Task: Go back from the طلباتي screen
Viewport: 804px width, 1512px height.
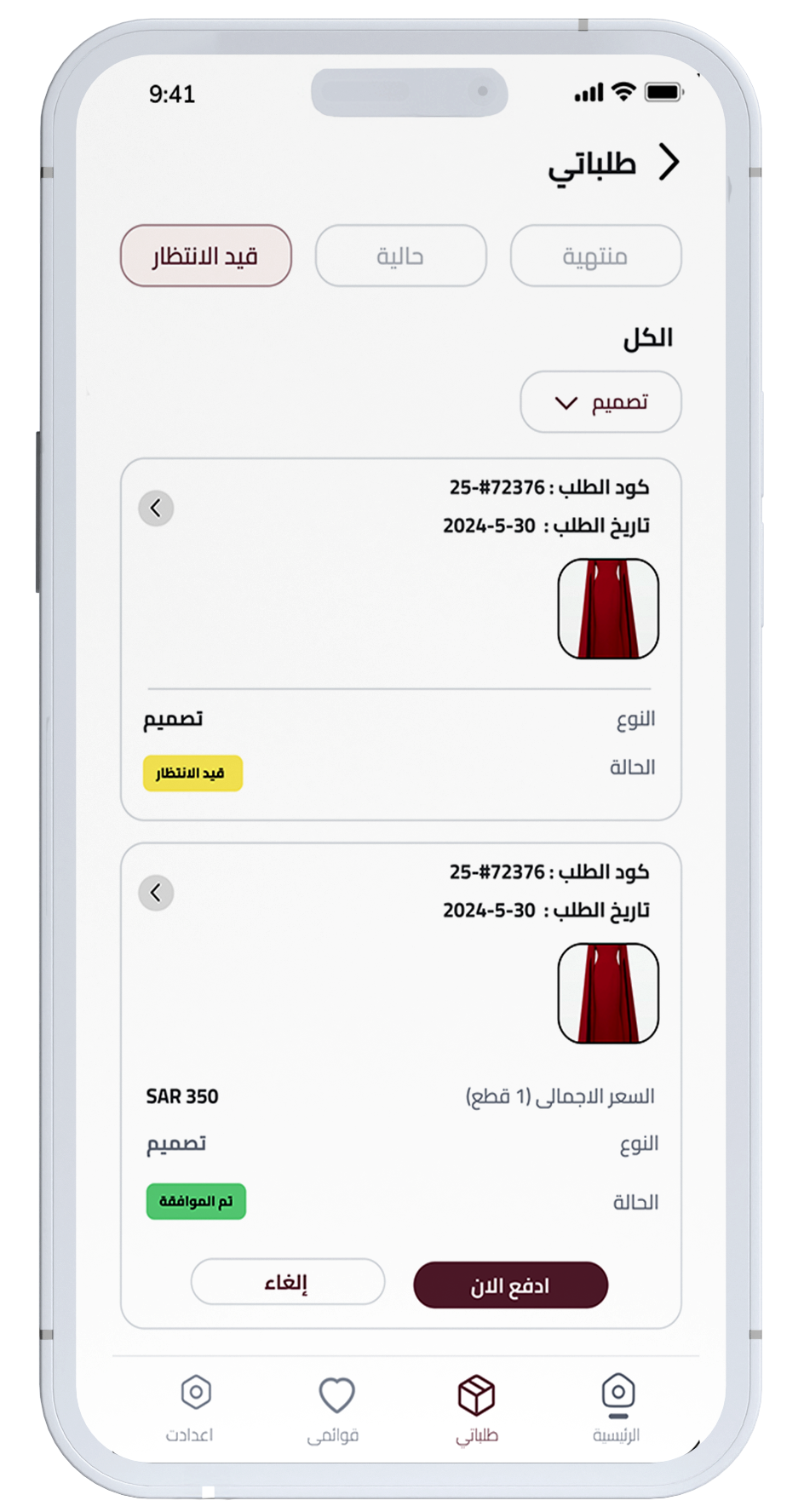Action: point(669,162)
